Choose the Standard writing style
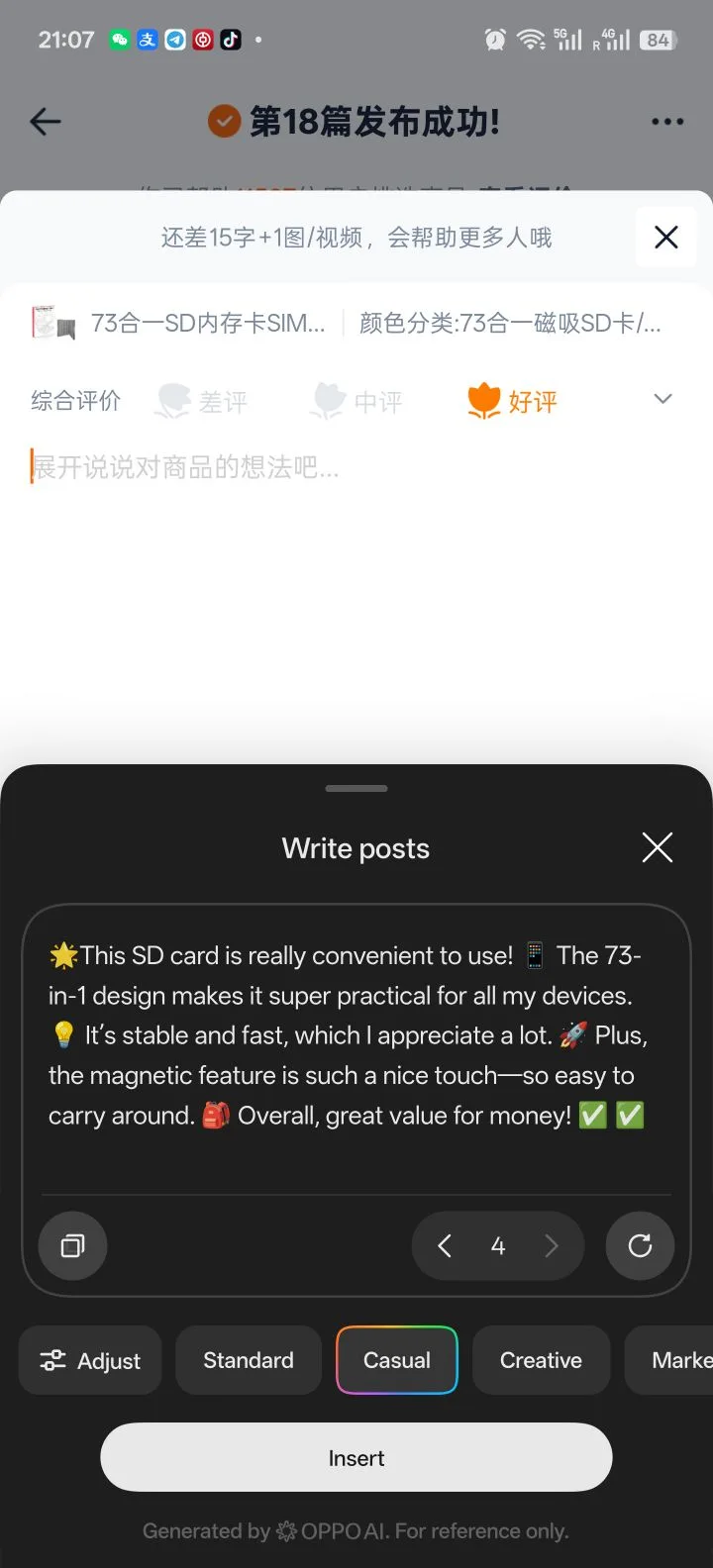Screen dimensions: 713x1568 click(x=249, y=1360)
